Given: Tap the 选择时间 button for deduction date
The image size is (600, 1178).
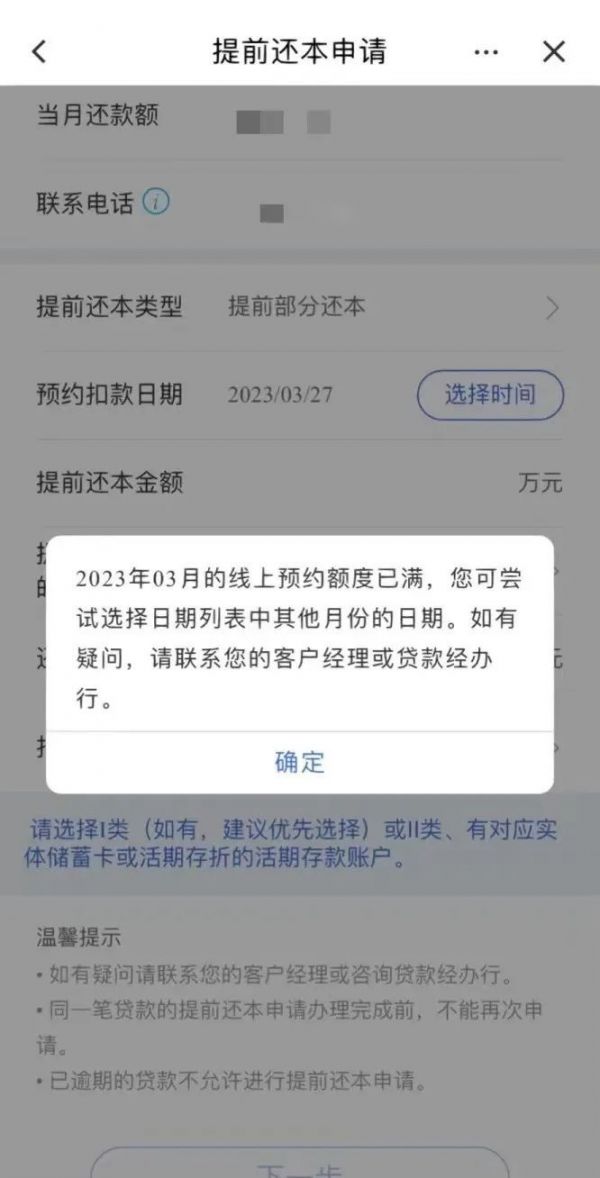Looking at the screenshot, I should [x=490, y=394].
